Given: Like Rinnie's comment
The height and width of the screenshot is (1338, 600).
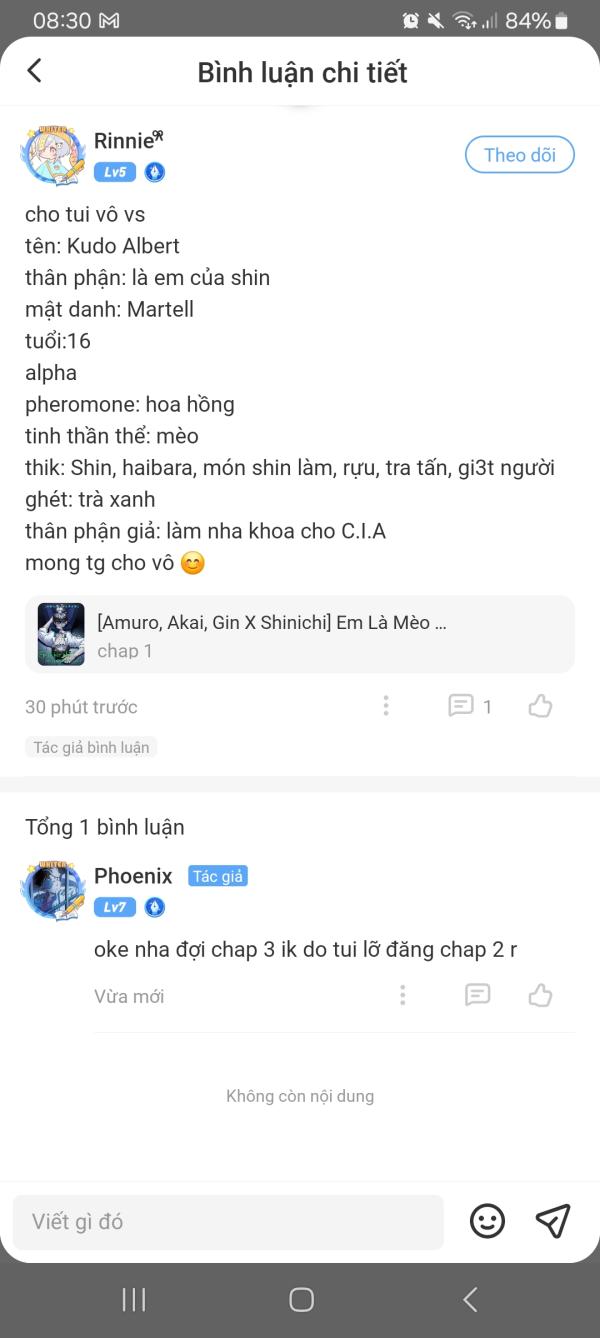Looking at the screenshot, I should [540, 707].
